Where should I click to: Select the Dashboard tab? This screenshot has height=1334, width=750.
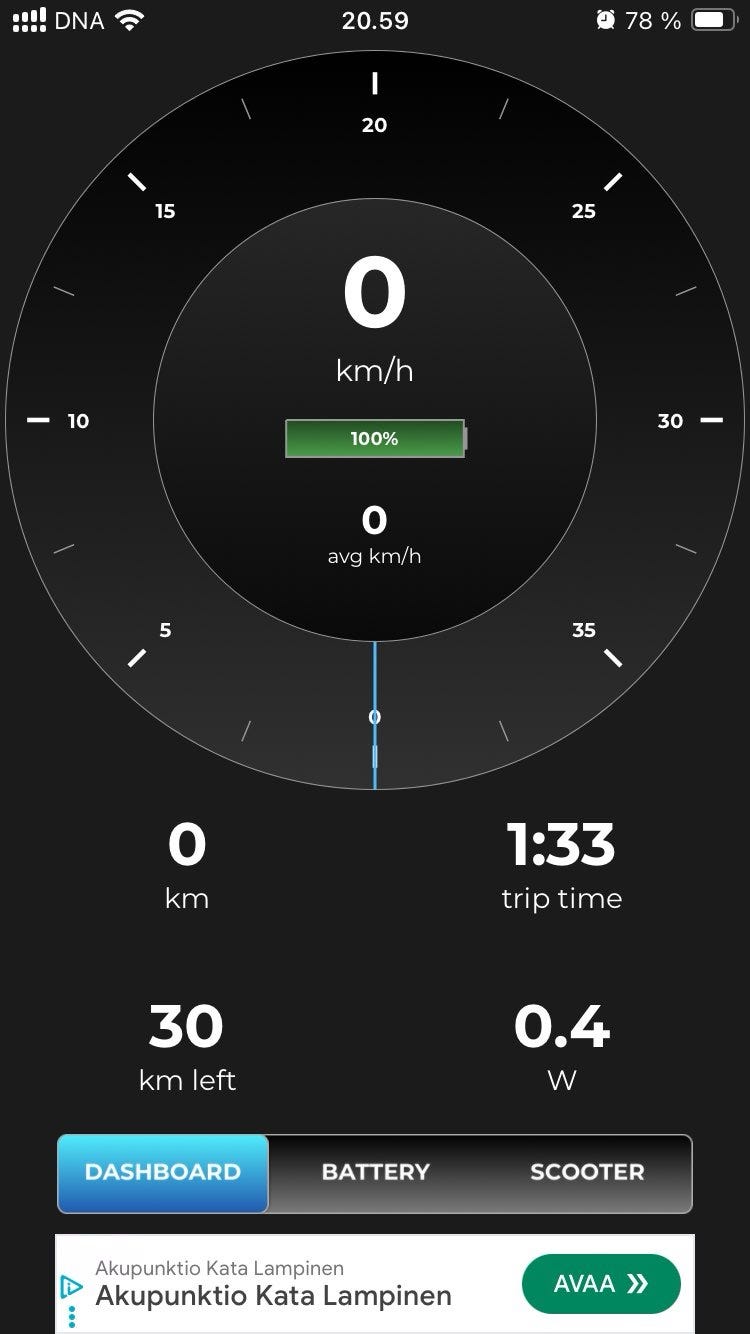tap(163, 1172)
